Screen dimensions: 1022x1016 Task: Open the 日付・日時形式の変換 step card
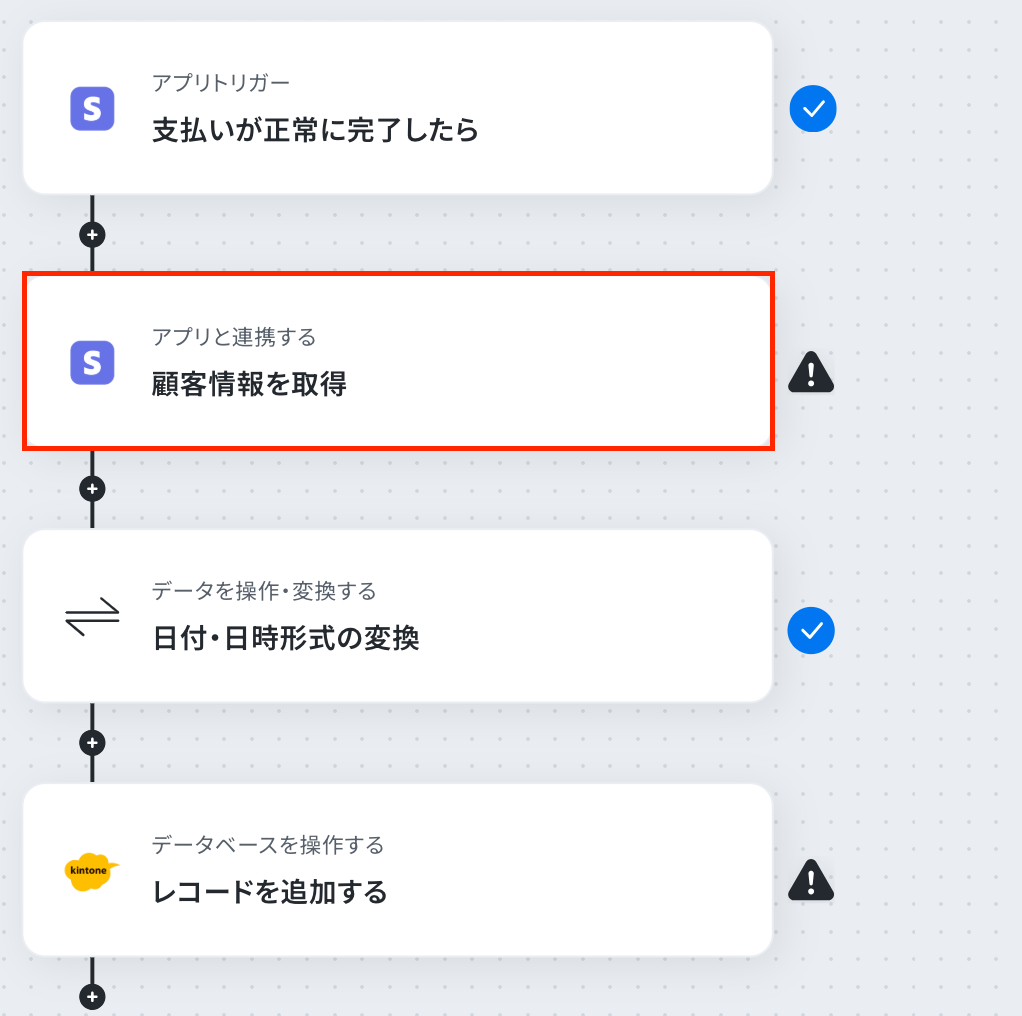[397, 616]
